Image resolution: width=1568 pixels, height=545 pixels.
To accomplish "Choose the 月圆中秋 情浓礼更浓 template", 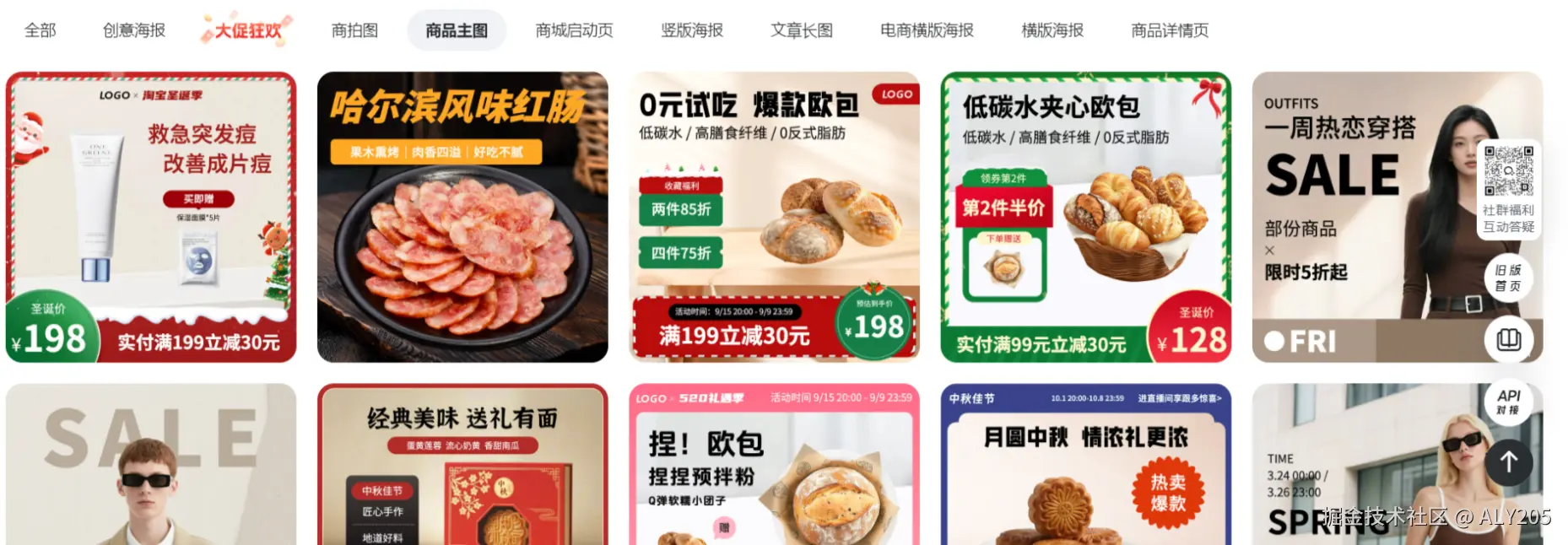I will [1085, 464].
